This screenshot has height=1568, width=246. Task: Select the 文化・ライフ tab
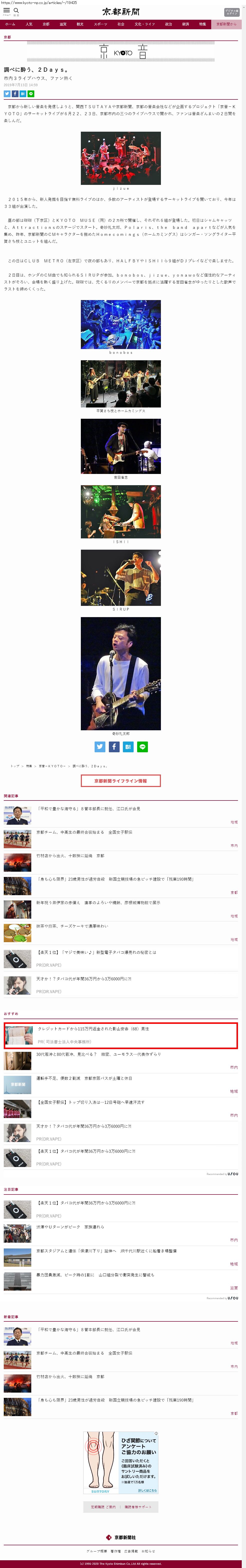(x=145, y=24)
